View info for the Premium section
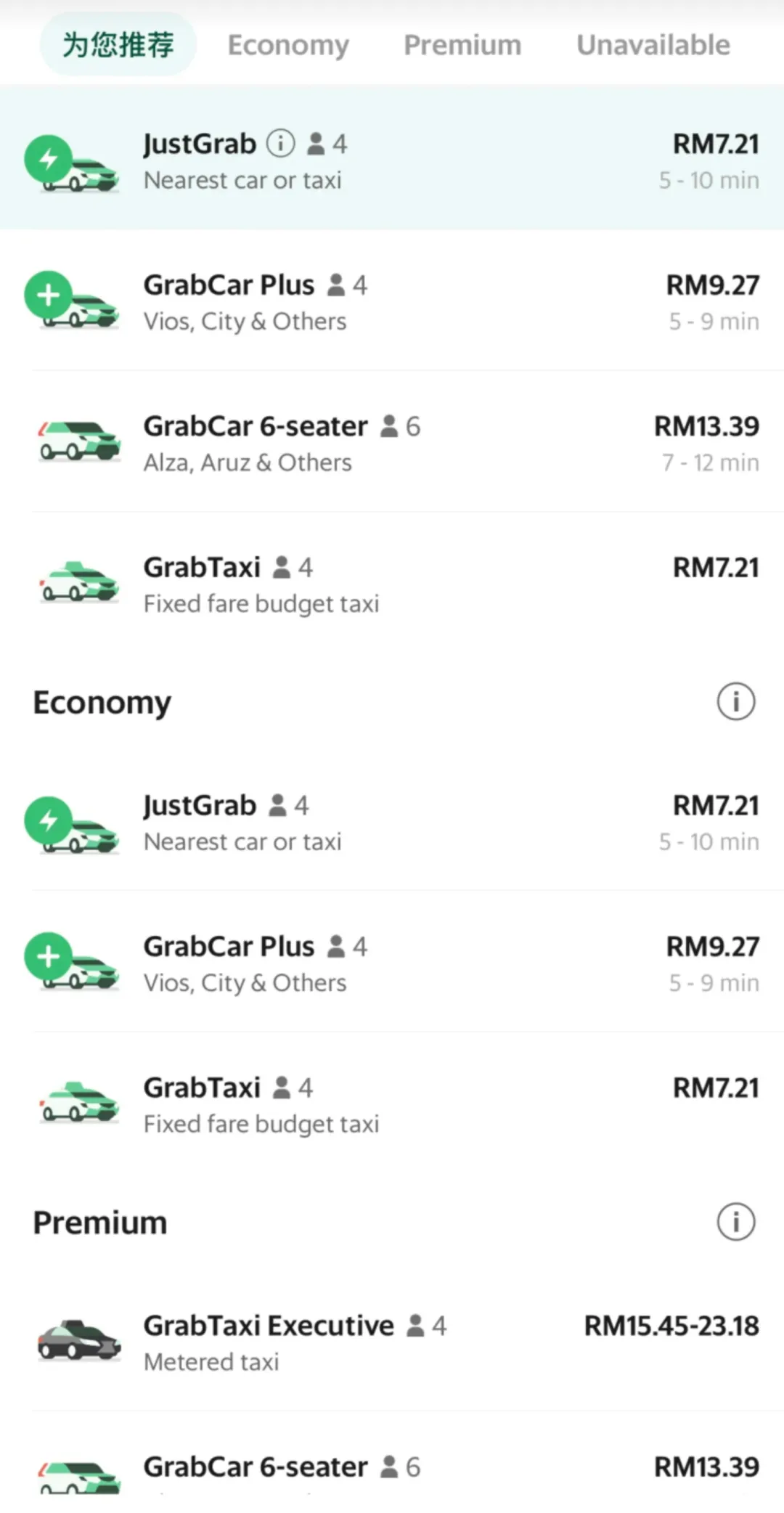This screenshot has height=1513, width=784. (x=735, y=1222)
